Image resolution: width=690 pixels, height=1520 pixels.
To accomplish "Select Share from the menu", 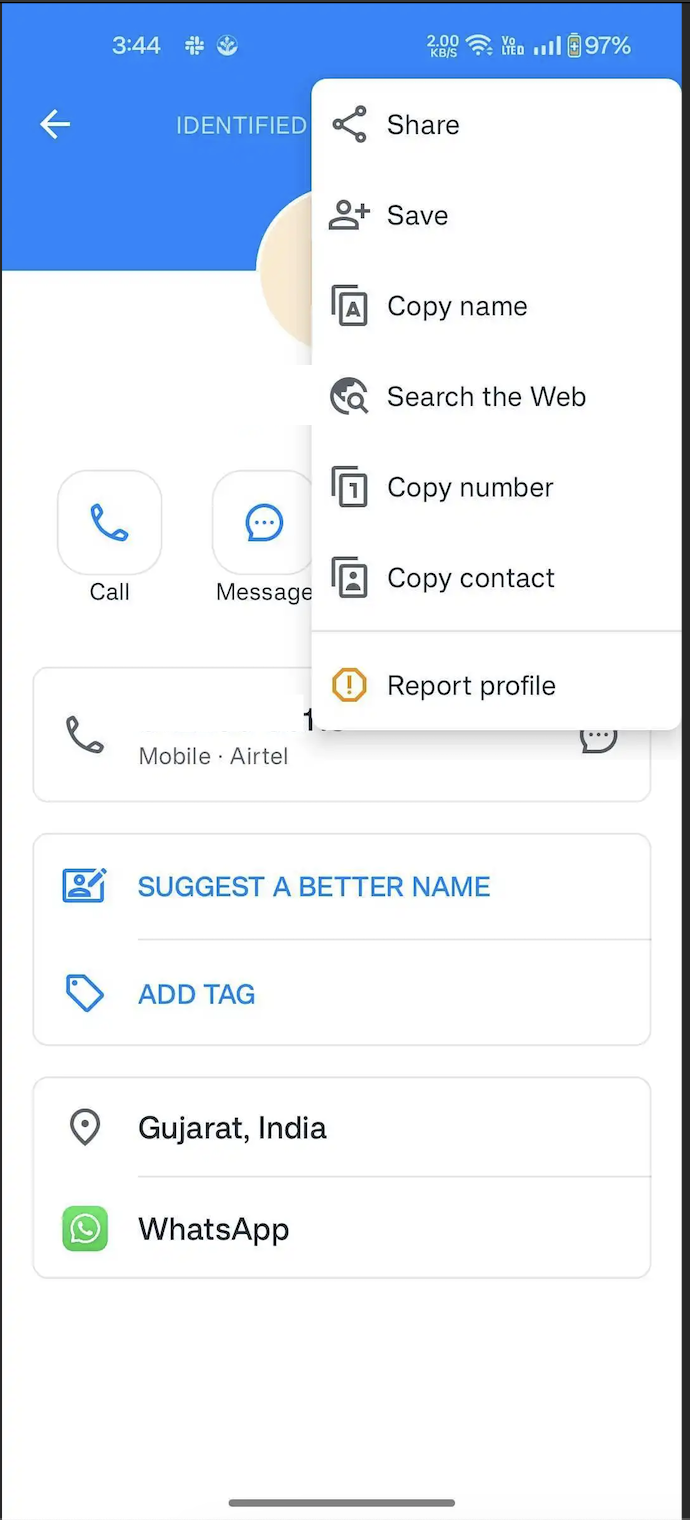I will (x=496, y=125).
